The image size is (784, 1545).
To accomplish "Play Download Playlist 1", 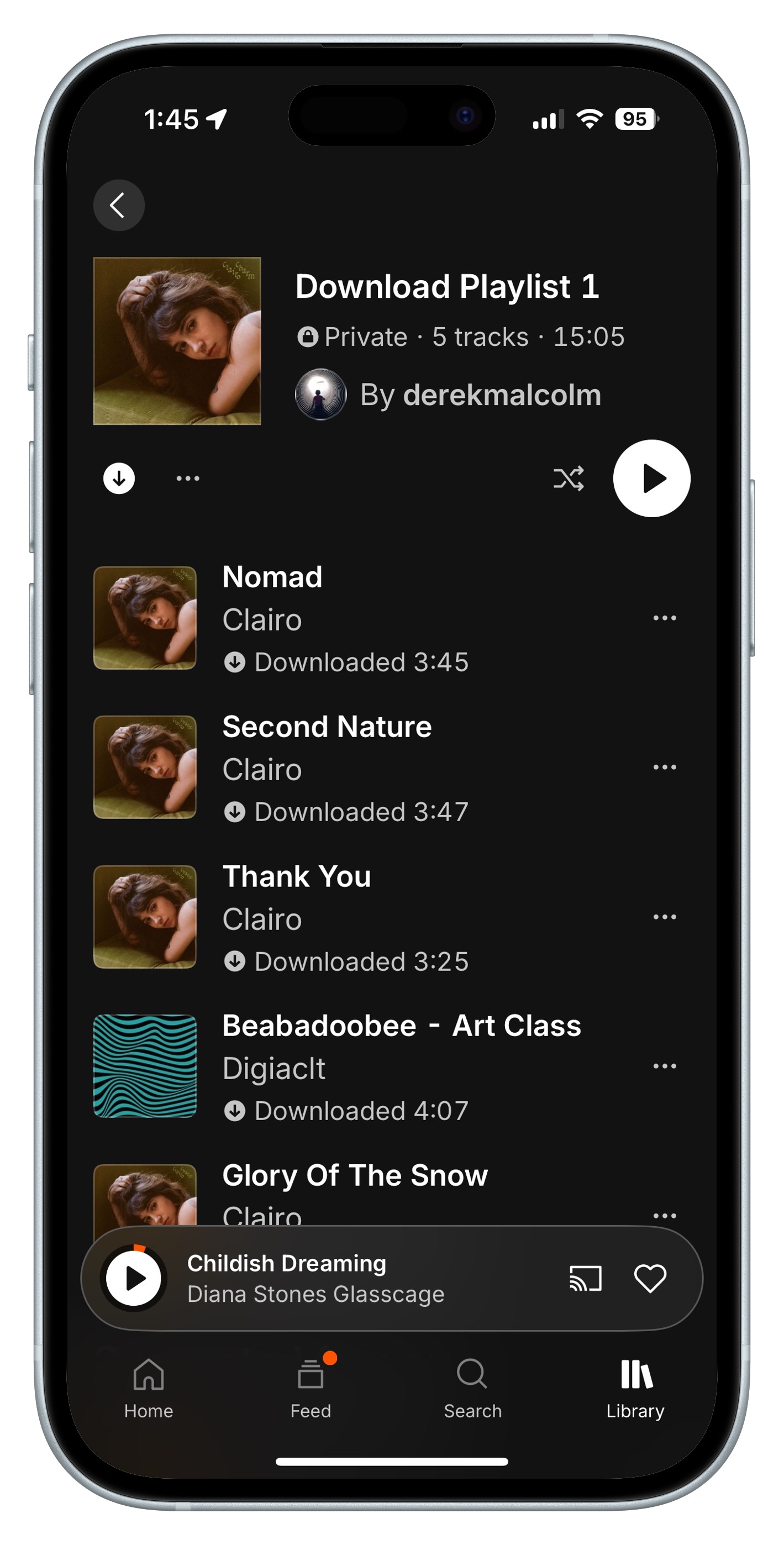I will [651, 479].
